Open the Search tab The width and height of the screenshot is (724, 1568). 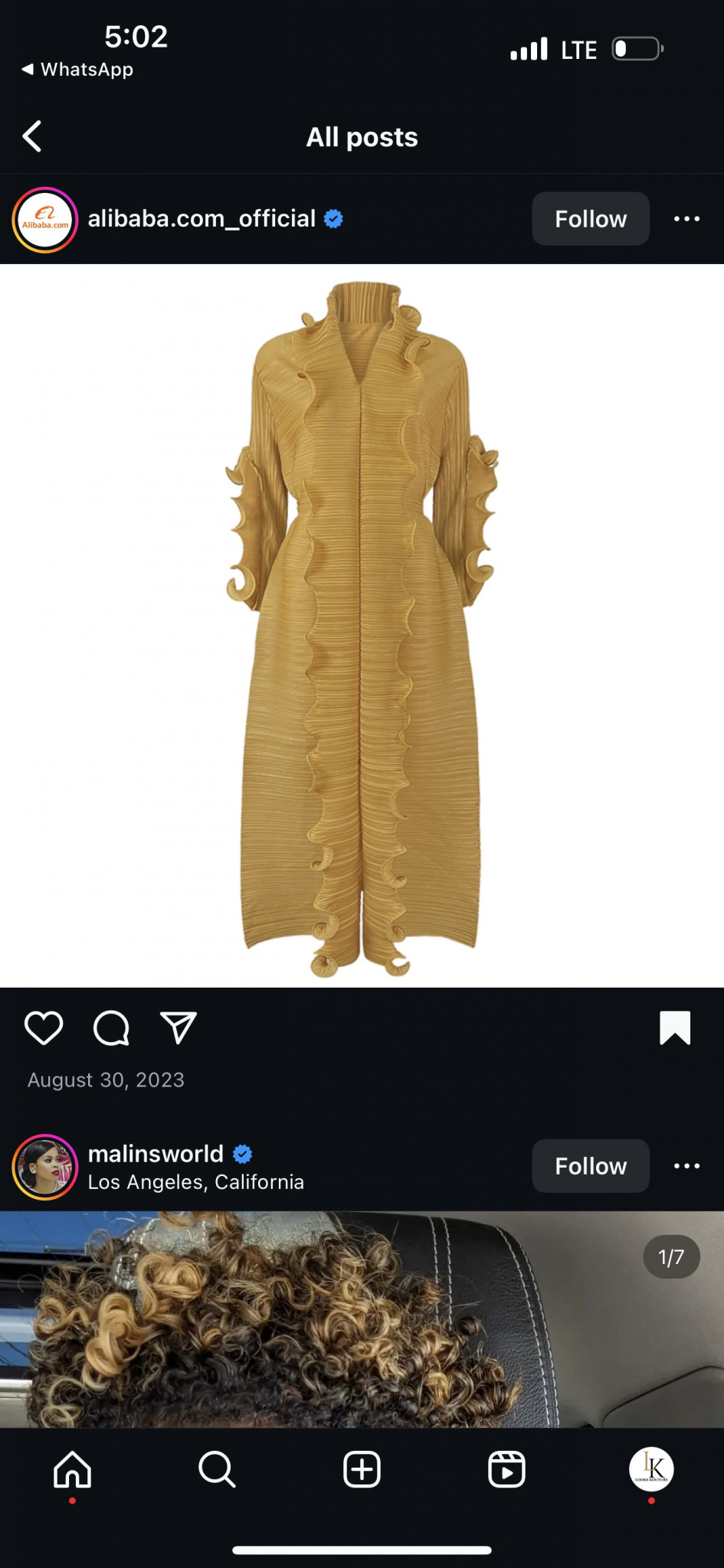coord(217,1469)
